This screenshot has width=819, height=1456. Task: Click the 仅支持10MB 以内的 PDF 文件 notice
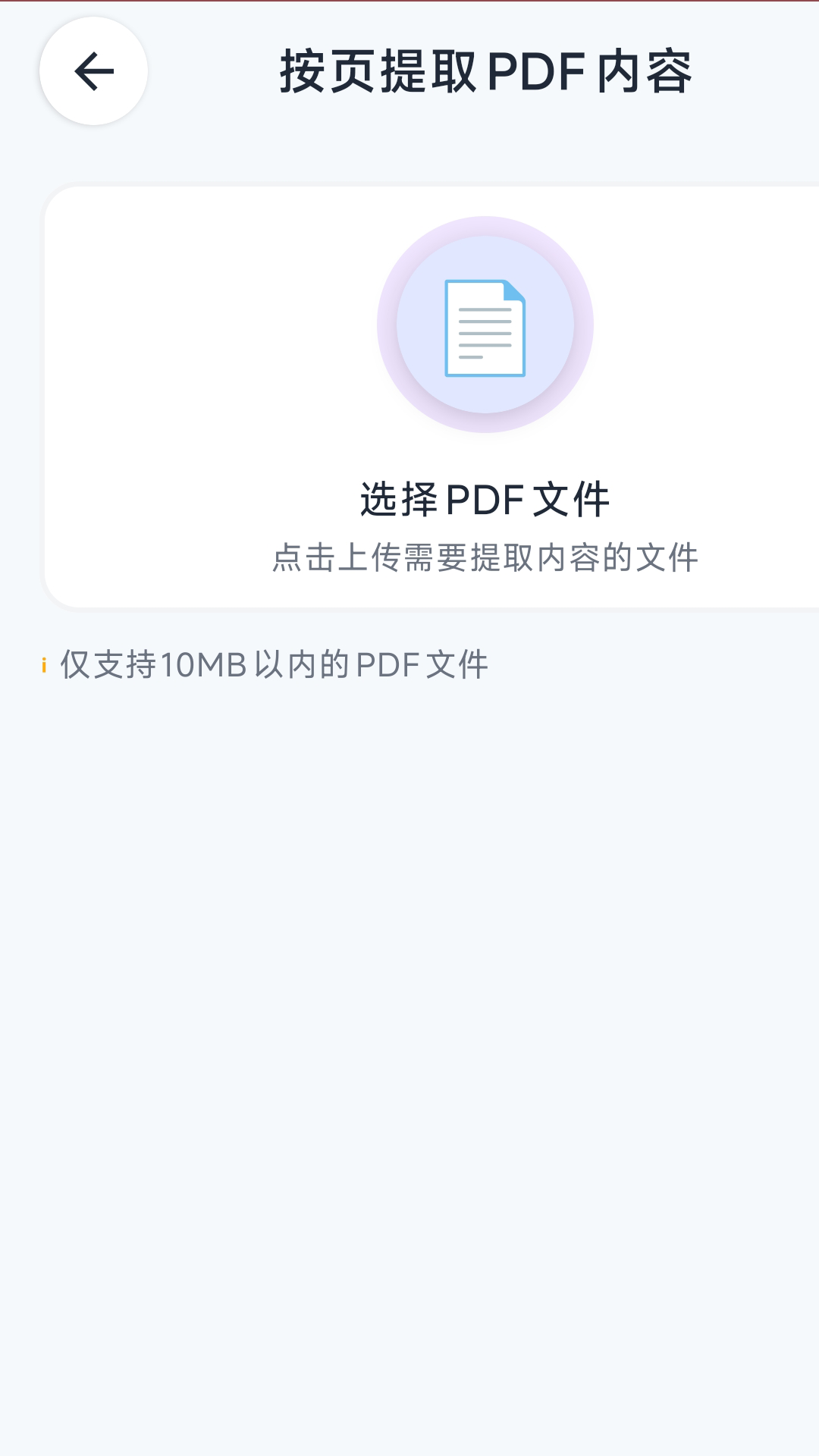pyautogui.click(x=273, y=663)
